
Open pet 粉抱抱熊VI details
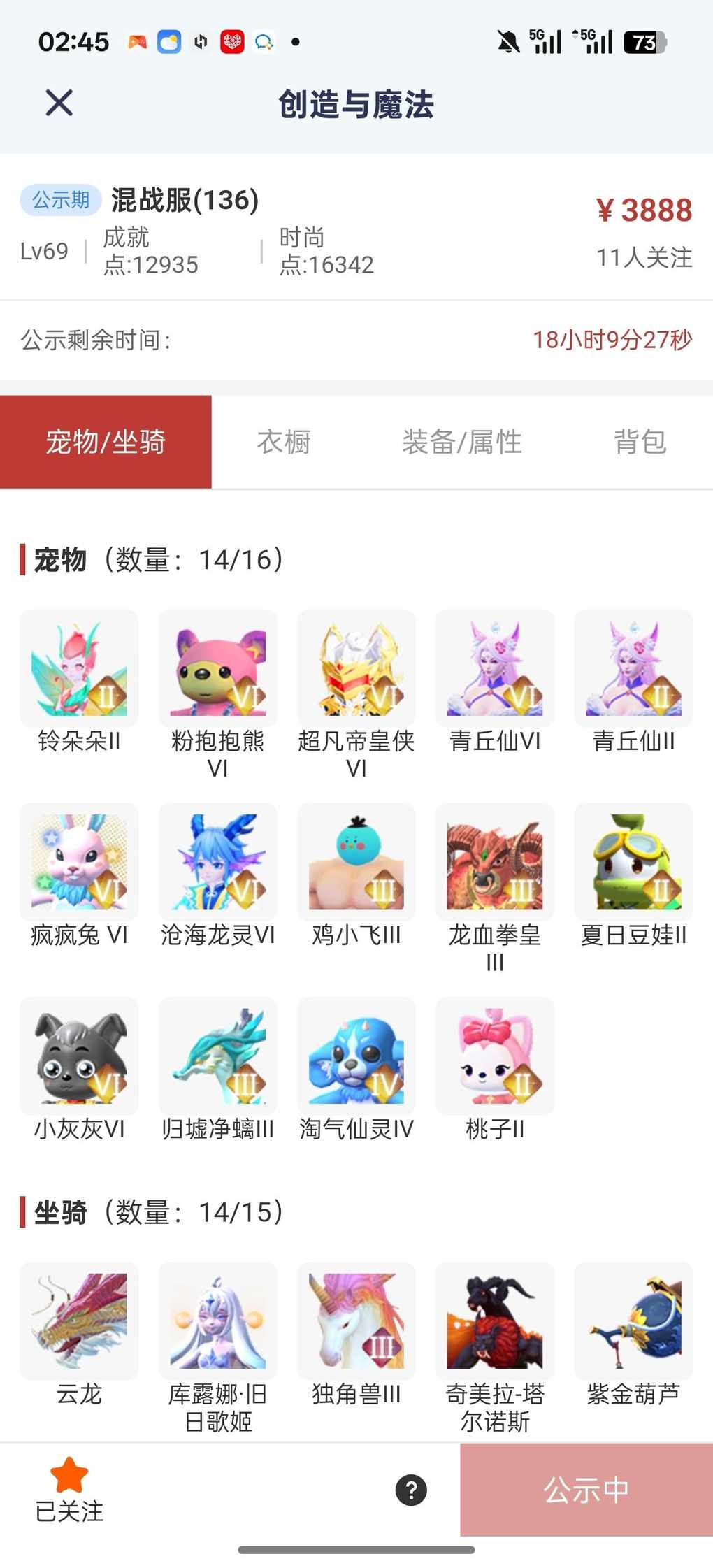click(217, 669)
